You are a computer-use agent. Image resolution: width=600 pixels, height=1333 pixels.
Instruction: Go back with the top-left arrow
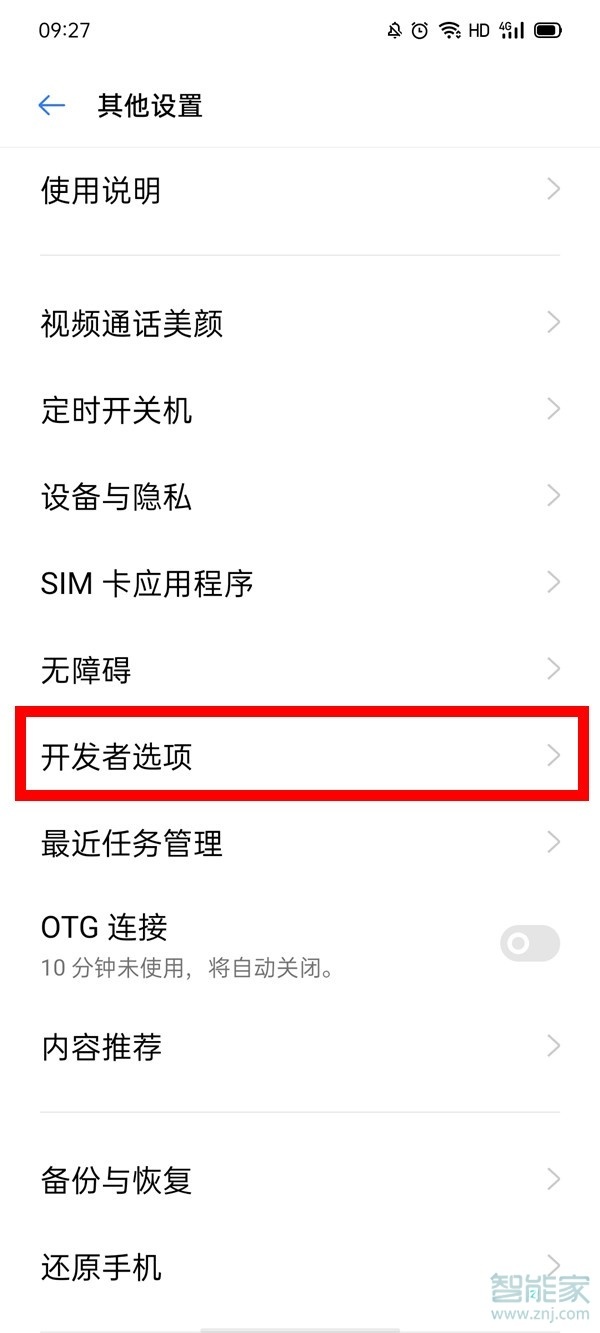(51, 106)
